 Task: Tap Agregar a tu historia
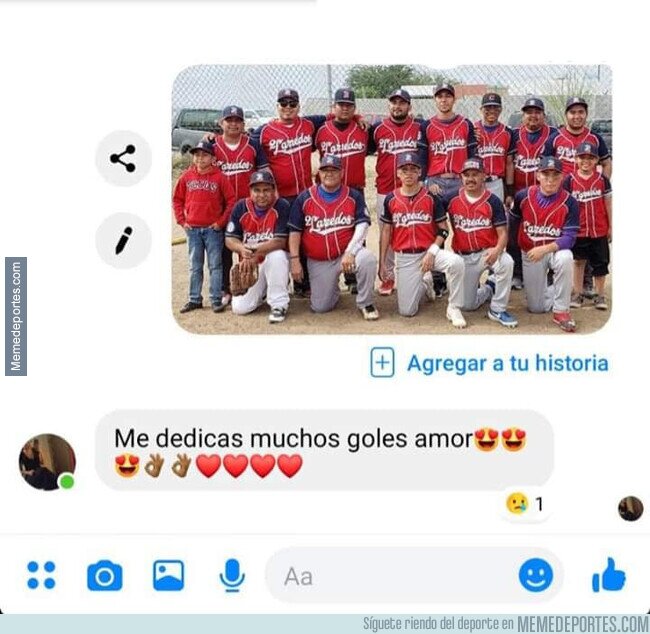tap(489, 363)
